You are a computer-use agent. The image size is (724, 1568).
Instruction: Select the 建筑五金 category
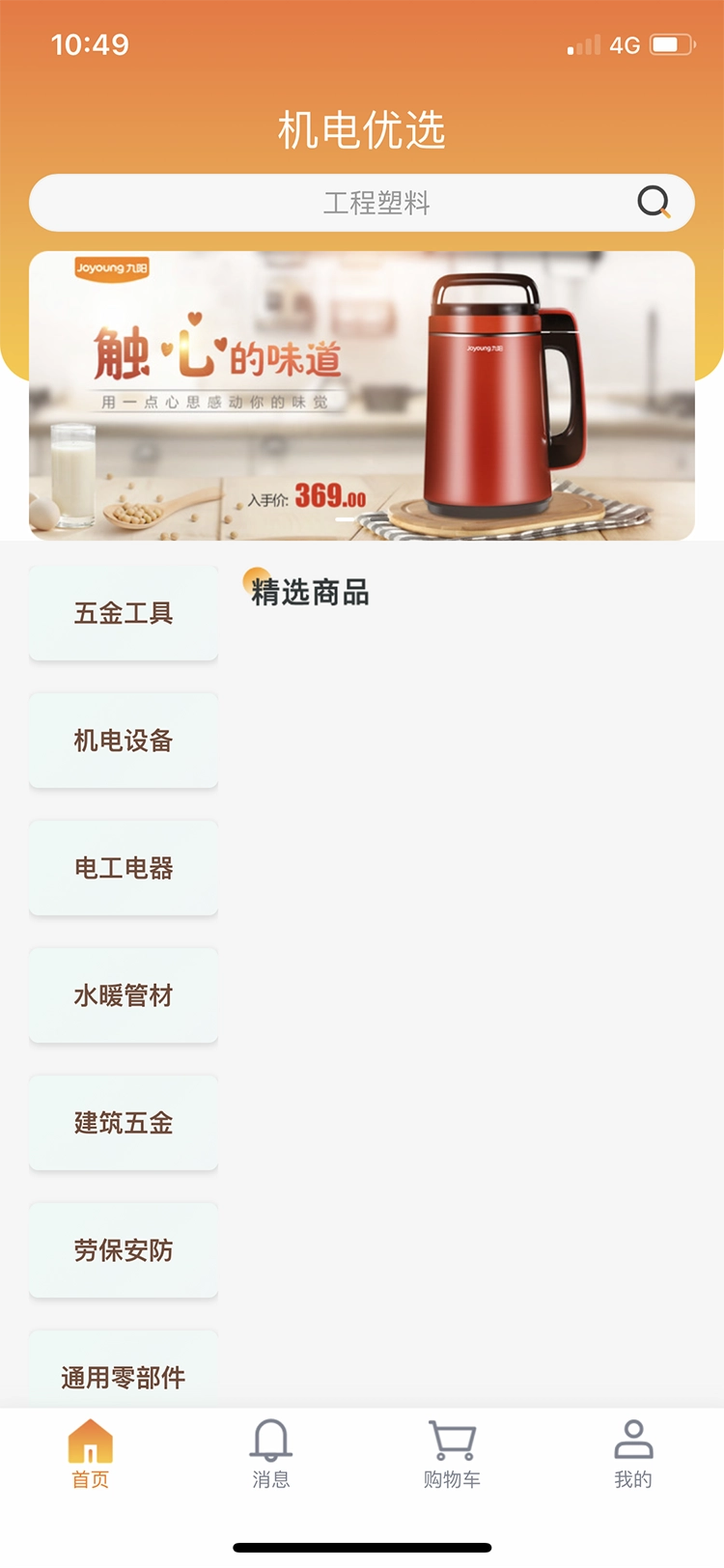pyautogui.click(x=123, y=1123)
